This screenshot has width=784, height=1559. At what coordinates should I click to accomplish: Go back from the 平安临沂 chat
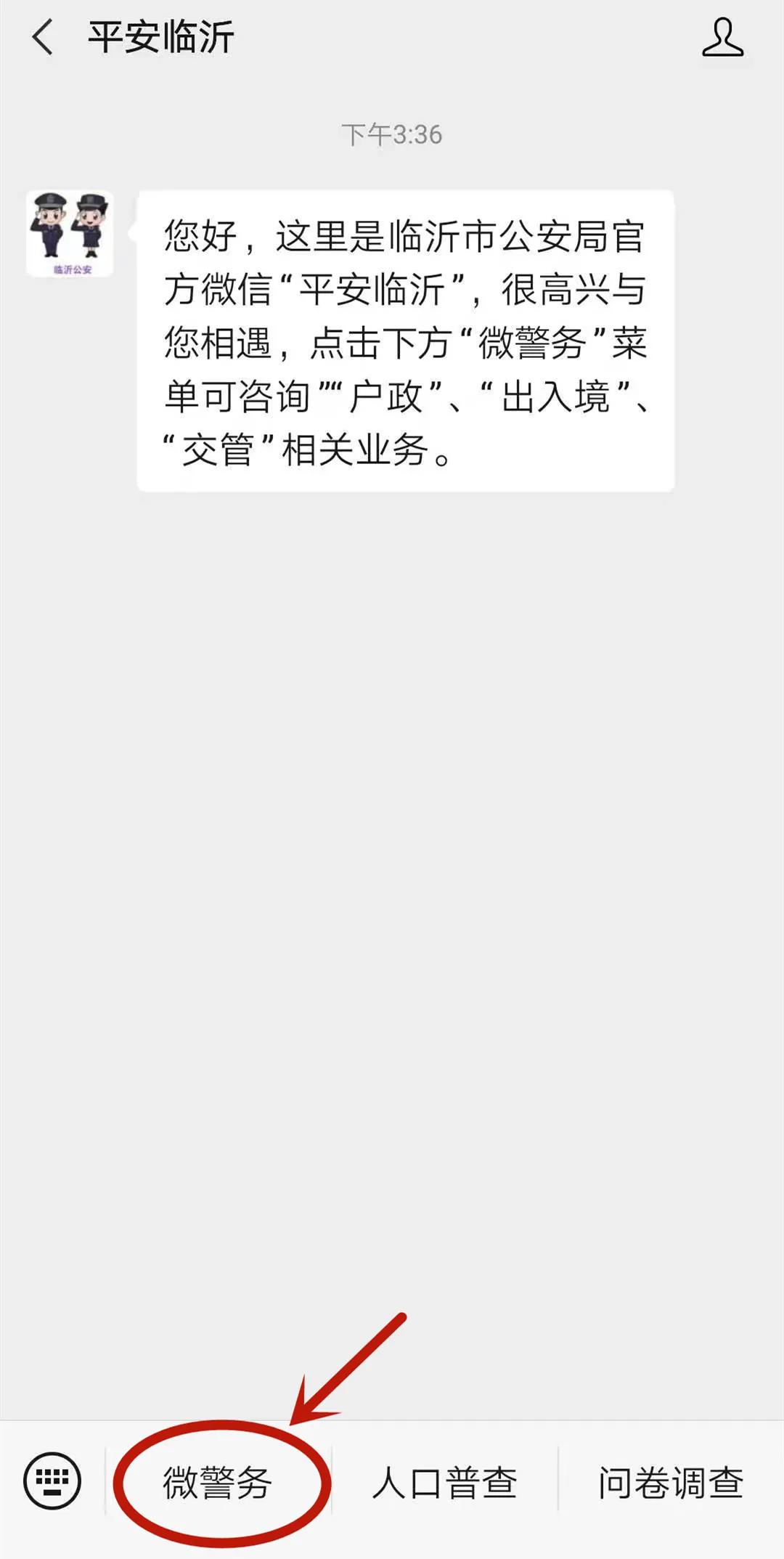point(43,37)
